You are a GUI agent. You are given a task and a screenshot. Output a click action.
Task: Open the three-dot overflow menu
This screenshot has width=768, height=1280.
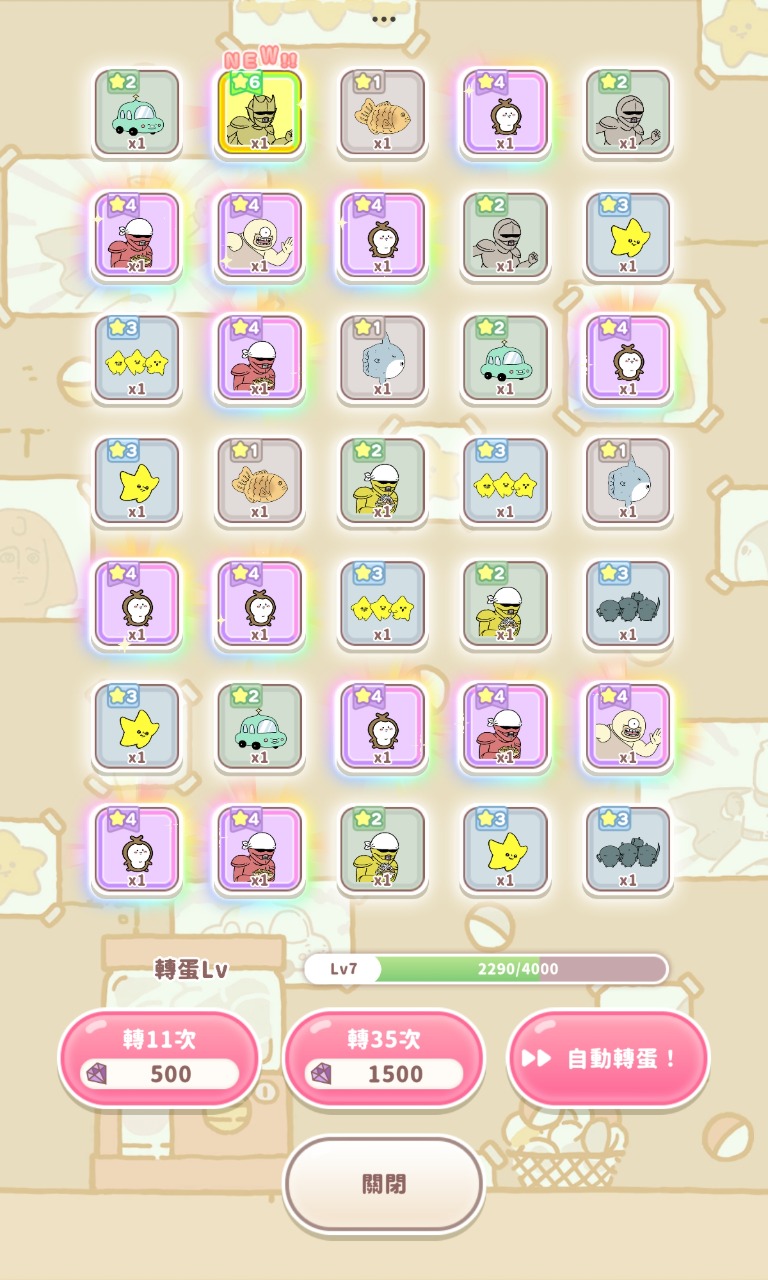384,19
